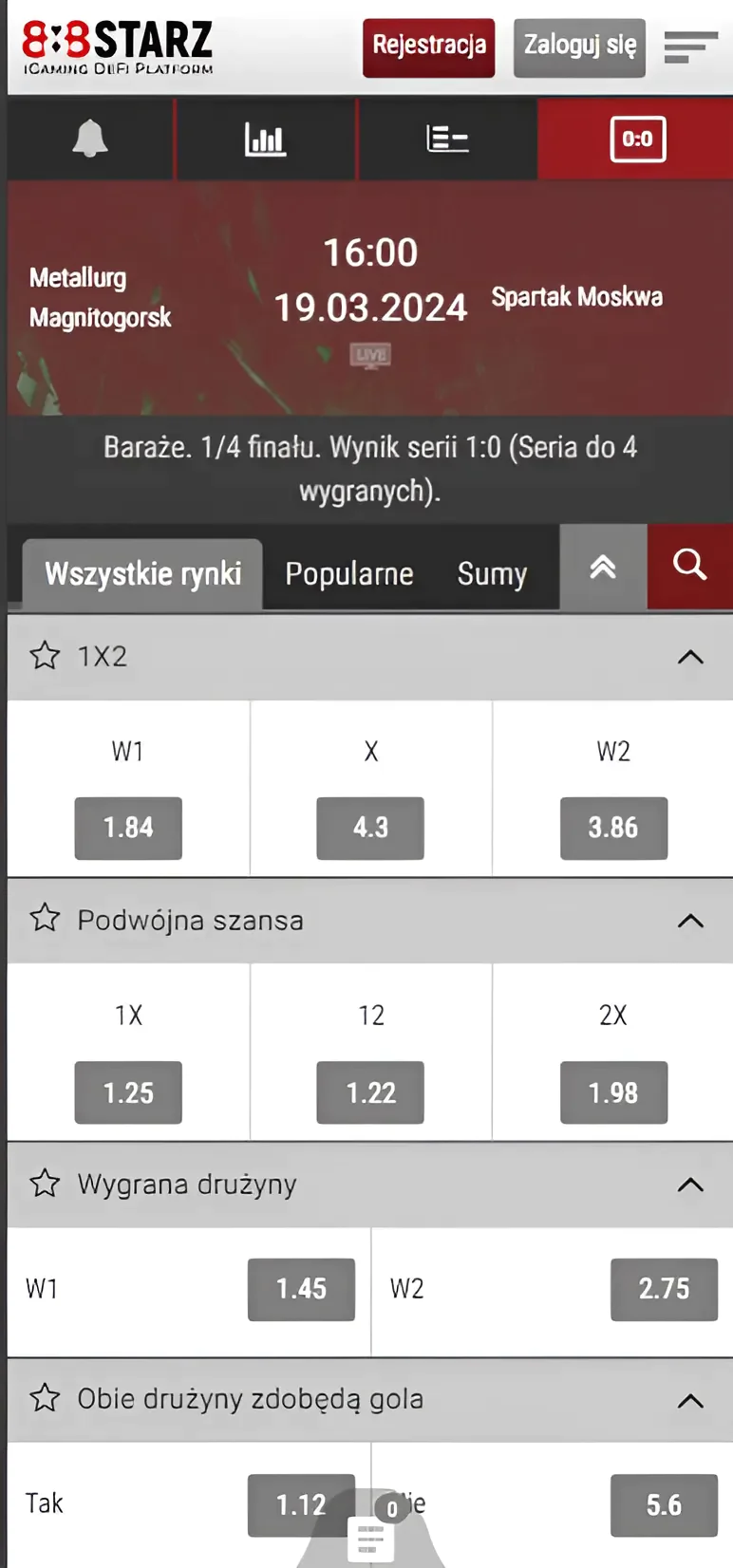Choose double chance 2X at 1.98
Viewport: 733px width, 1568px height.
click(613, 1092)
